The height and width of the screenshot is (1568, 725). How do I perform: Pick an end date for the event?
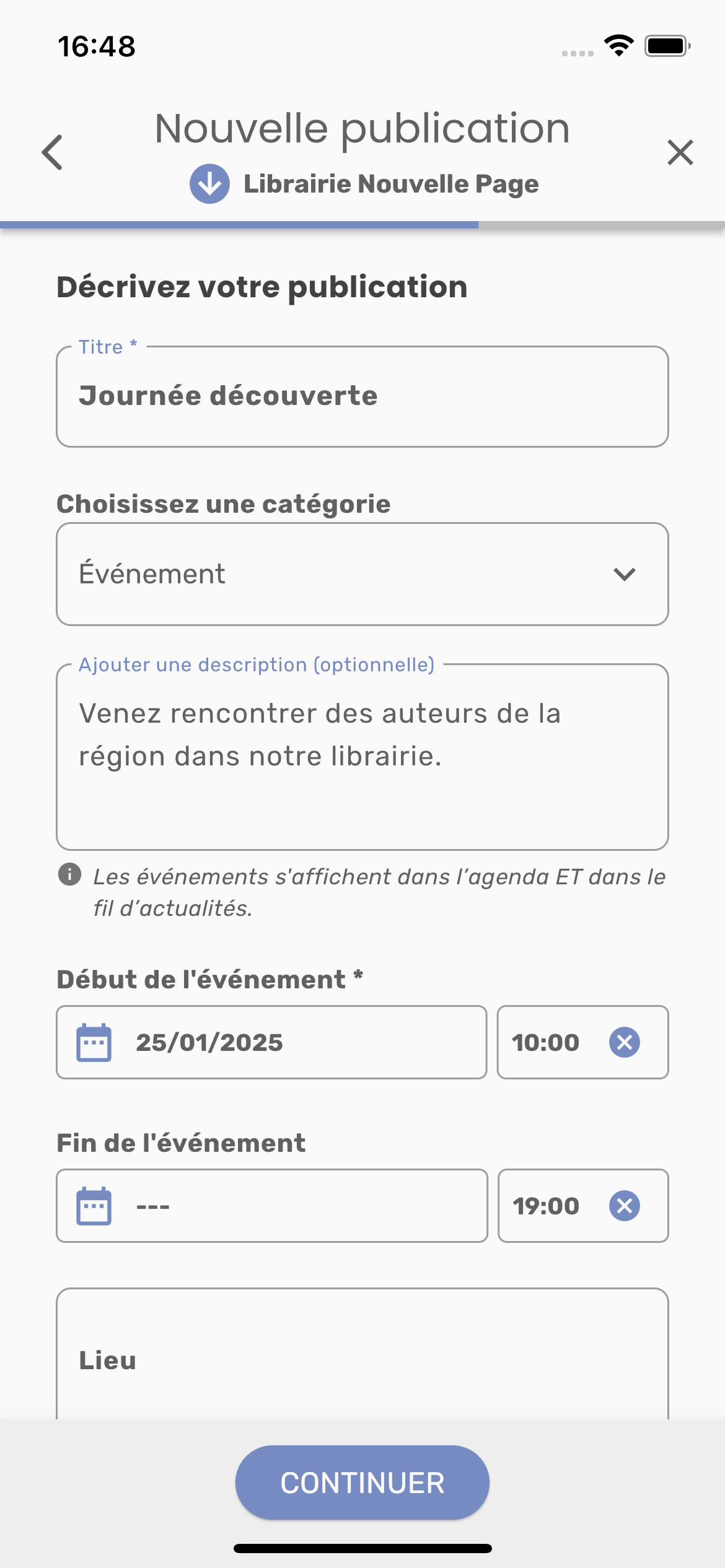point(271,1206)
